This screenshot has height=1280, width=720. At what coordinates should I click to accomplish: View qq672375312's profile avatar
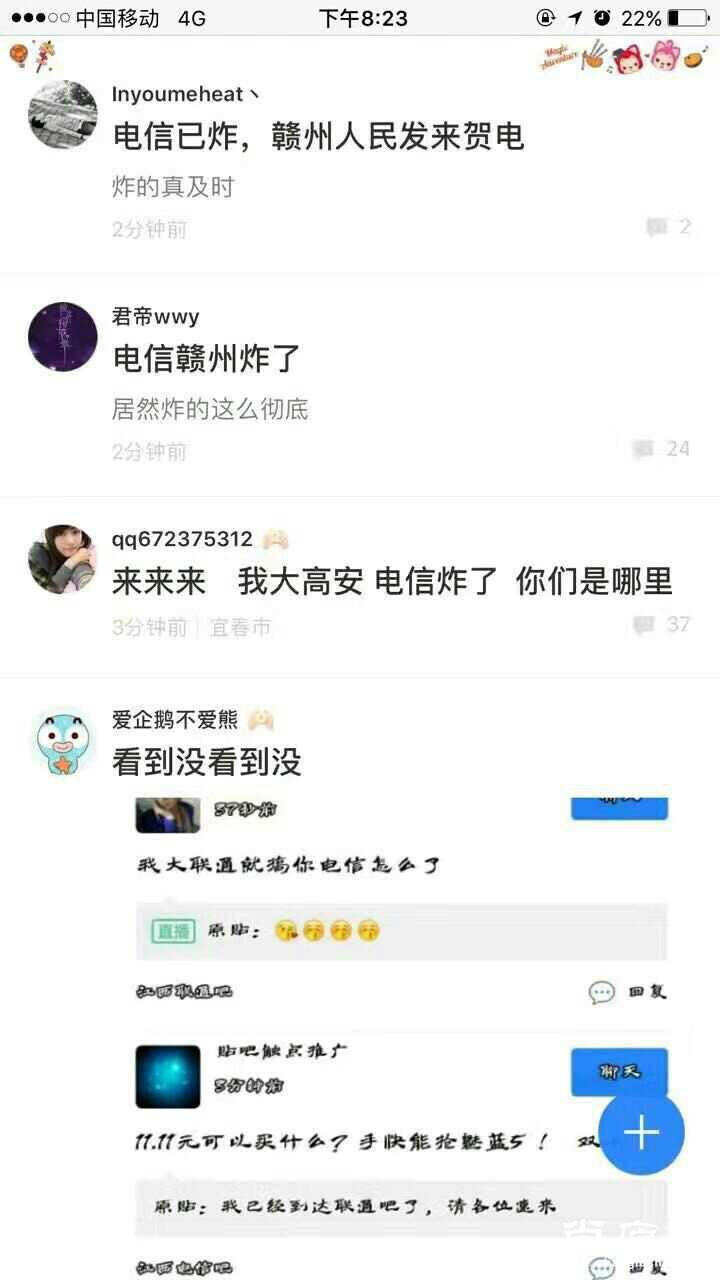(63, 559)
